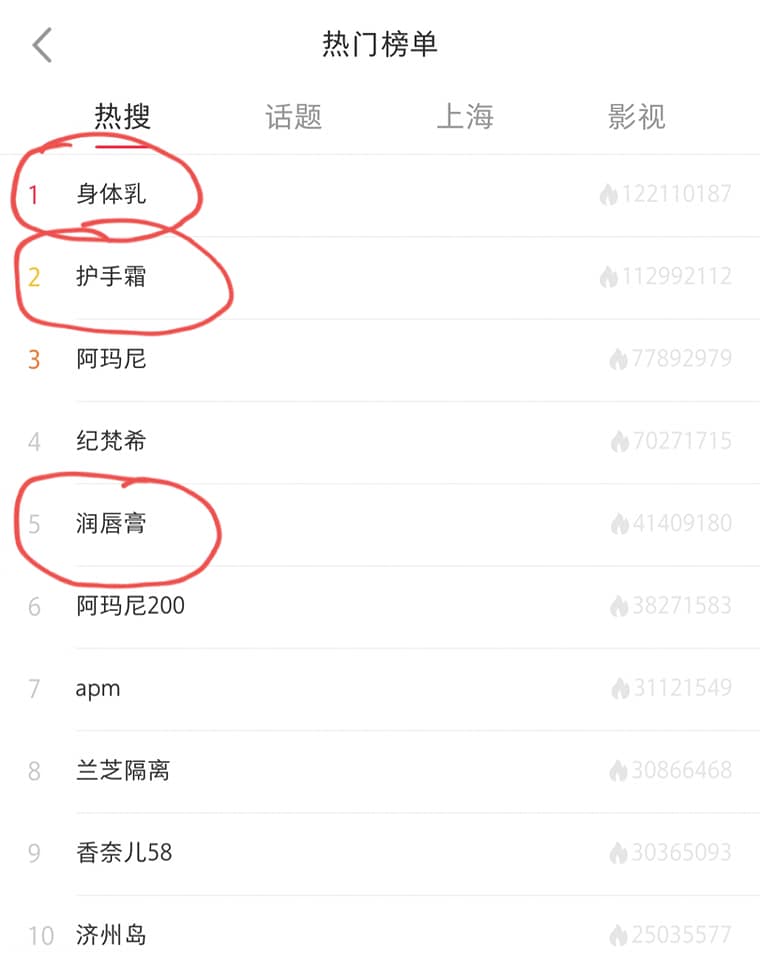
Task: Open the 阿玛尼200 trending entry
Action: 130,605
